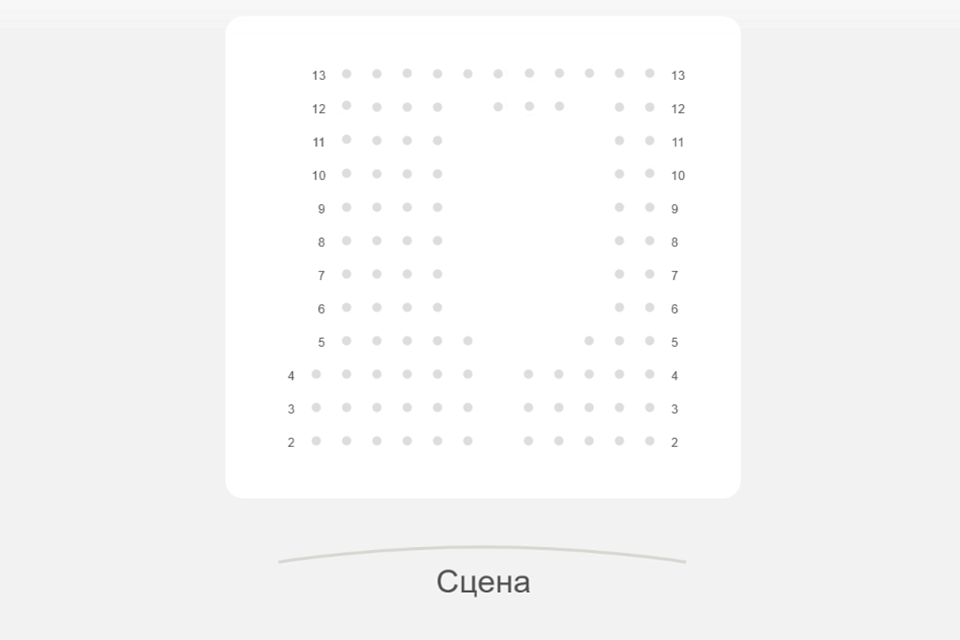Pick the leftmost seat in row 4
Image resolution: width=960 pixels, height=640 pixels.
[316, 374]
